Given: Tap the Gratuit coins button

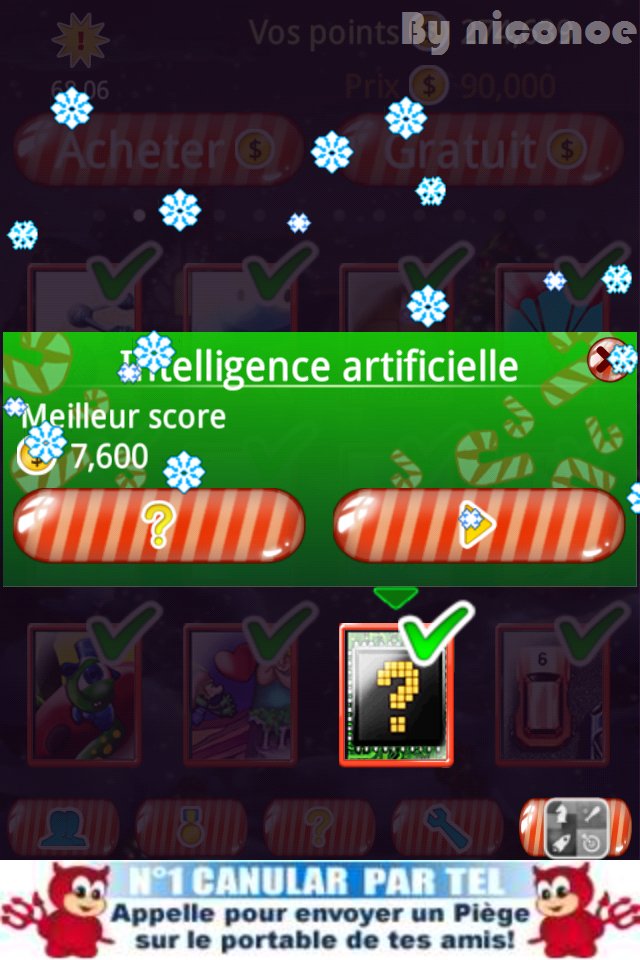Looking at the screenshot, I should 478,150.
